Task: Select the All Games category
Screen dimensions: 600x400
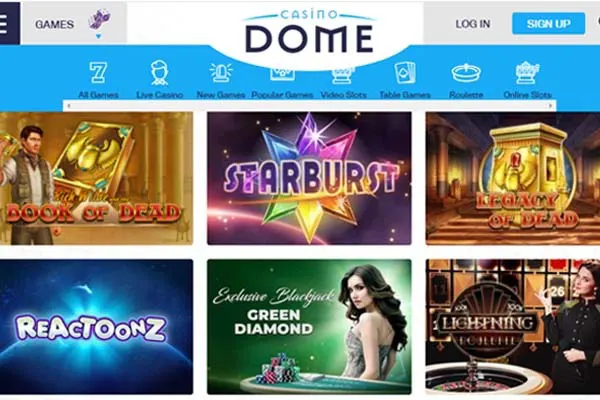Action: pyautogui.click(x=98, y=79)
